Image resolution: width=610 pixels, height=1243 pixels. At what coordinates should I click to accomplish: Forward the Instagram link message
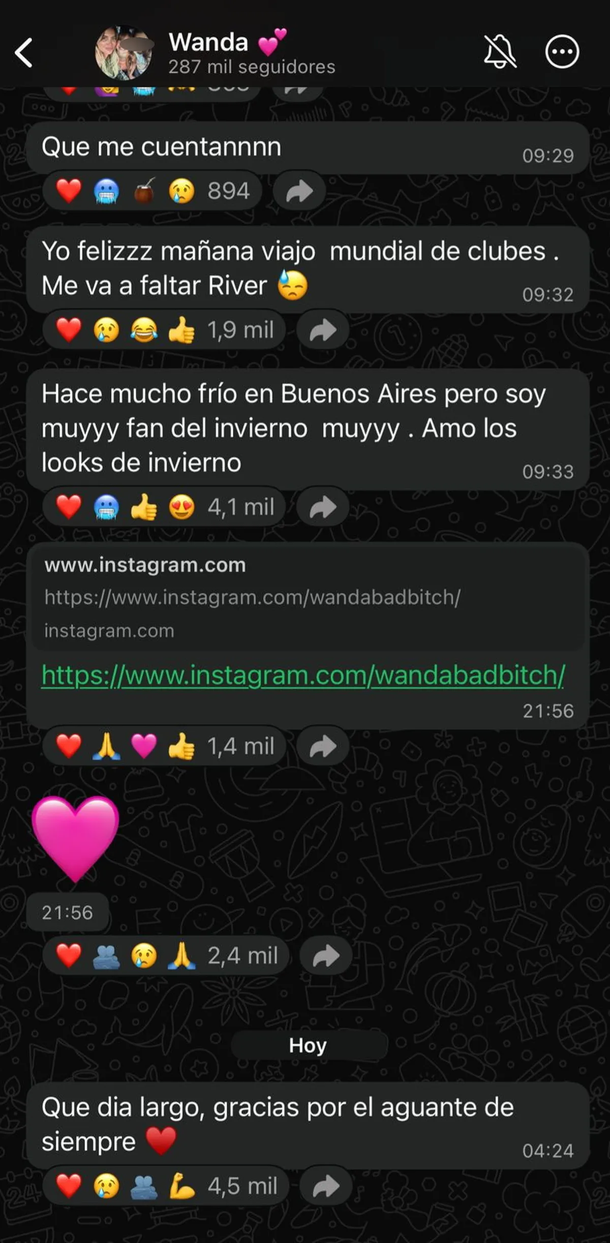point(322,746)
